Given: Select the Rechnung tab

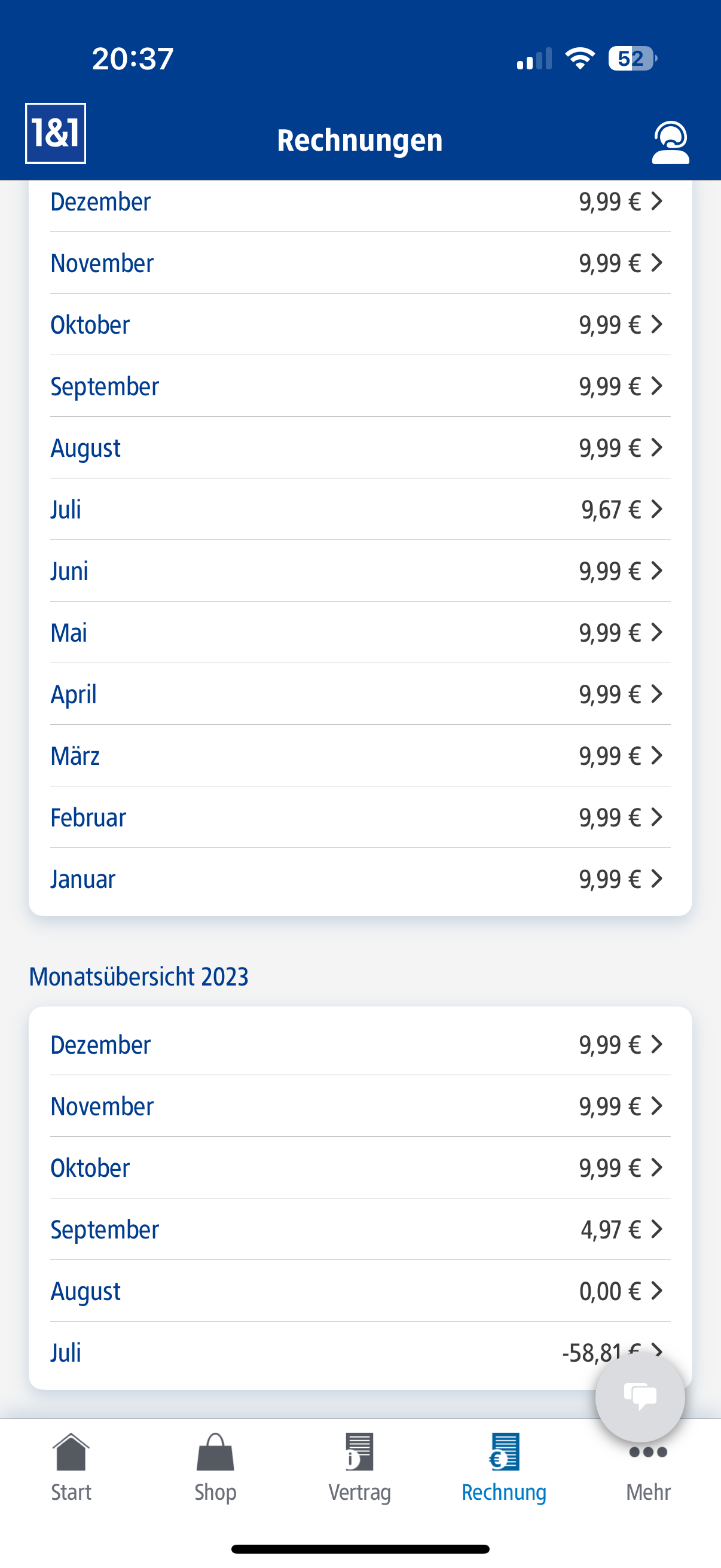Looking at the screenshot, I should point(504,1467).
